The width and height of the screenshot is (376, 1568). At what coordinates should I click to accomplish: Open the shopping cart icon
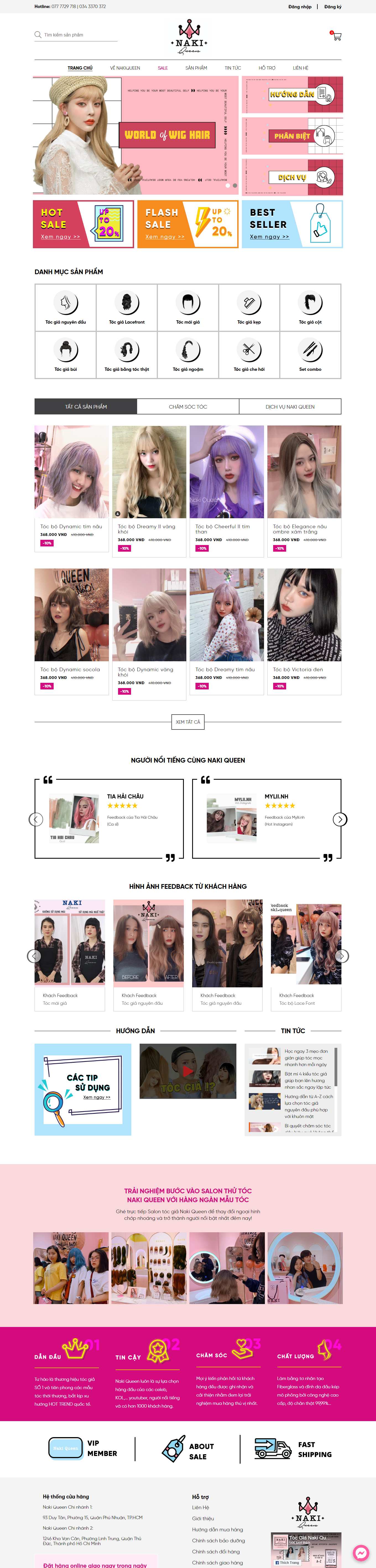(336, 36)
